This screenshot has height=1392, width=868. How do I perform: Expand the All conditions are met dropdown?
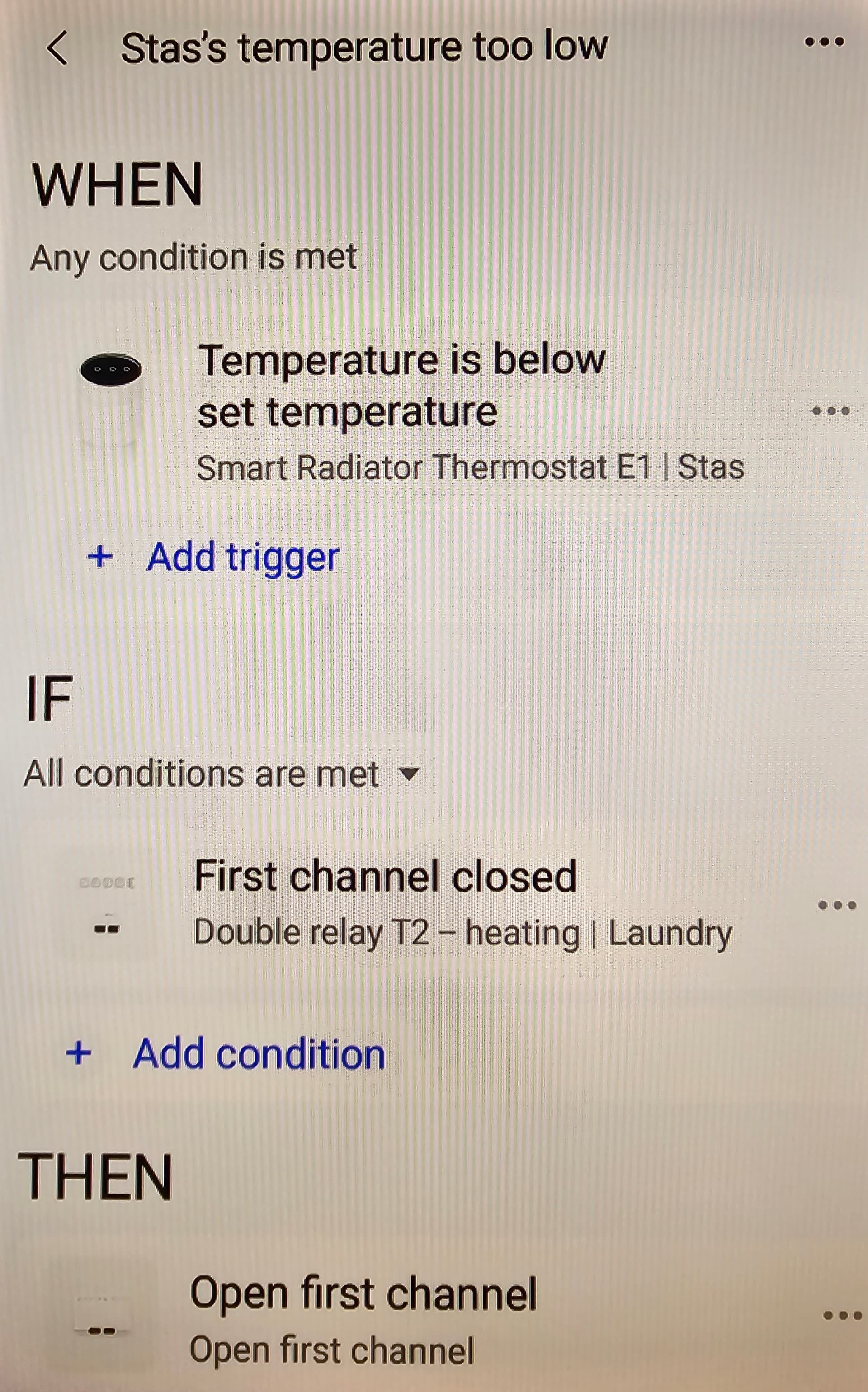pos(409,774)
